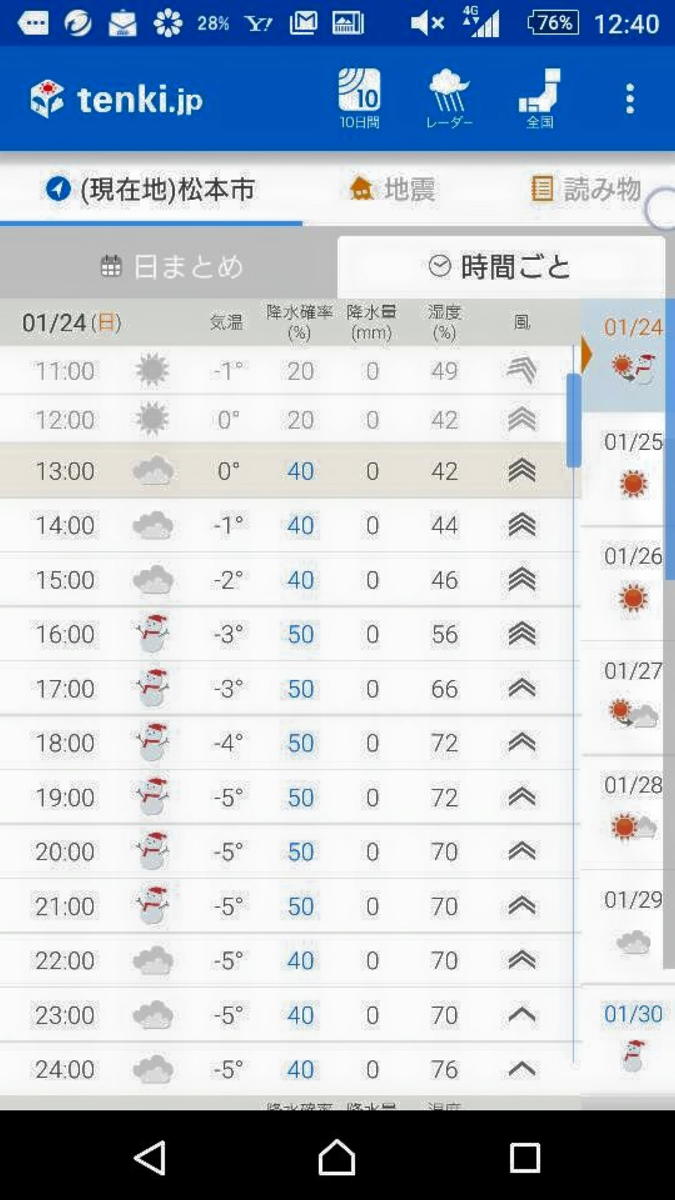Go back with system back button
Image resolution: width=675 pixels, height=1200 pixels.
point(150,1158)
